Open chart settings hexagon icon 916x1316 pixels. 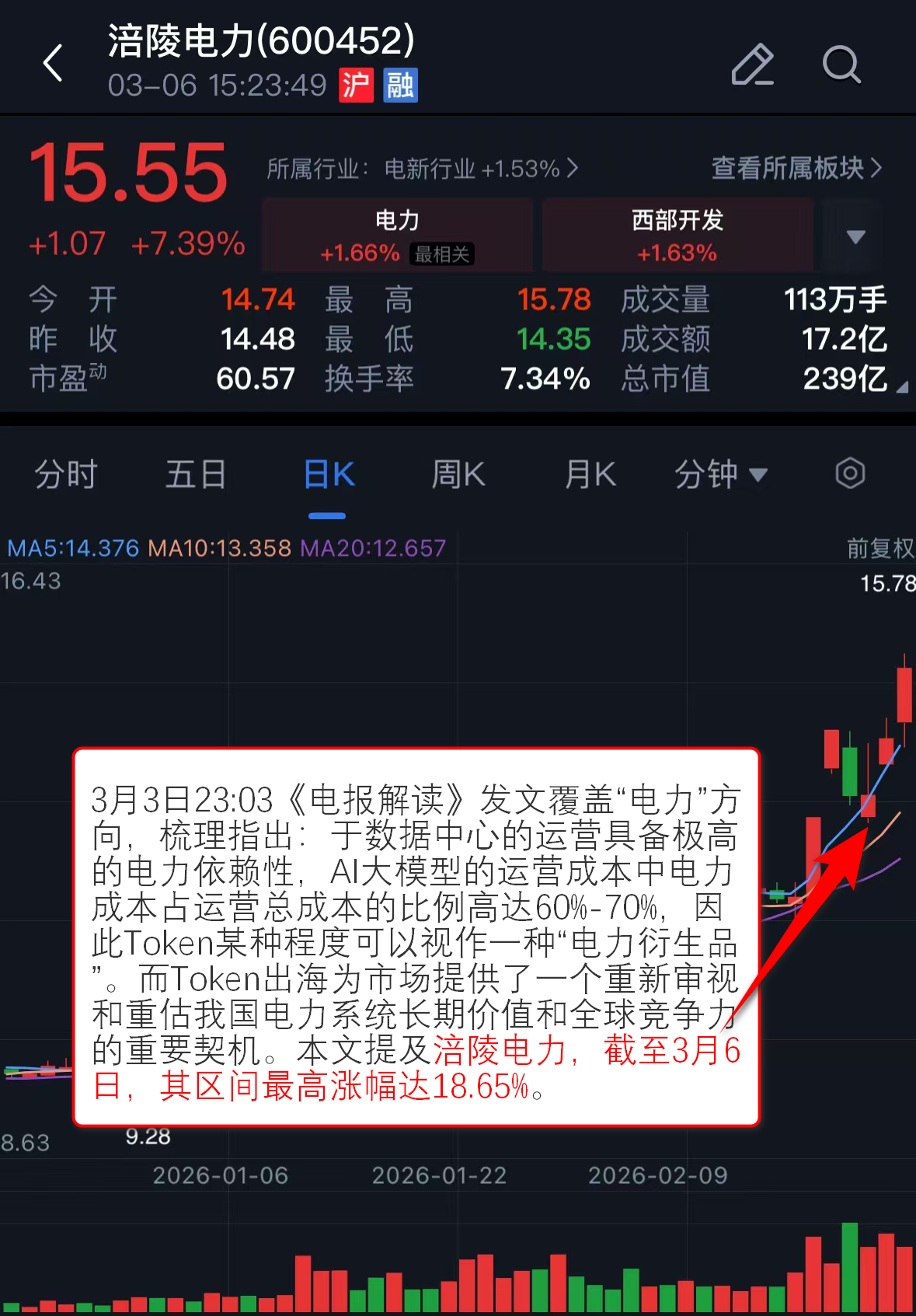click(850, 473)
